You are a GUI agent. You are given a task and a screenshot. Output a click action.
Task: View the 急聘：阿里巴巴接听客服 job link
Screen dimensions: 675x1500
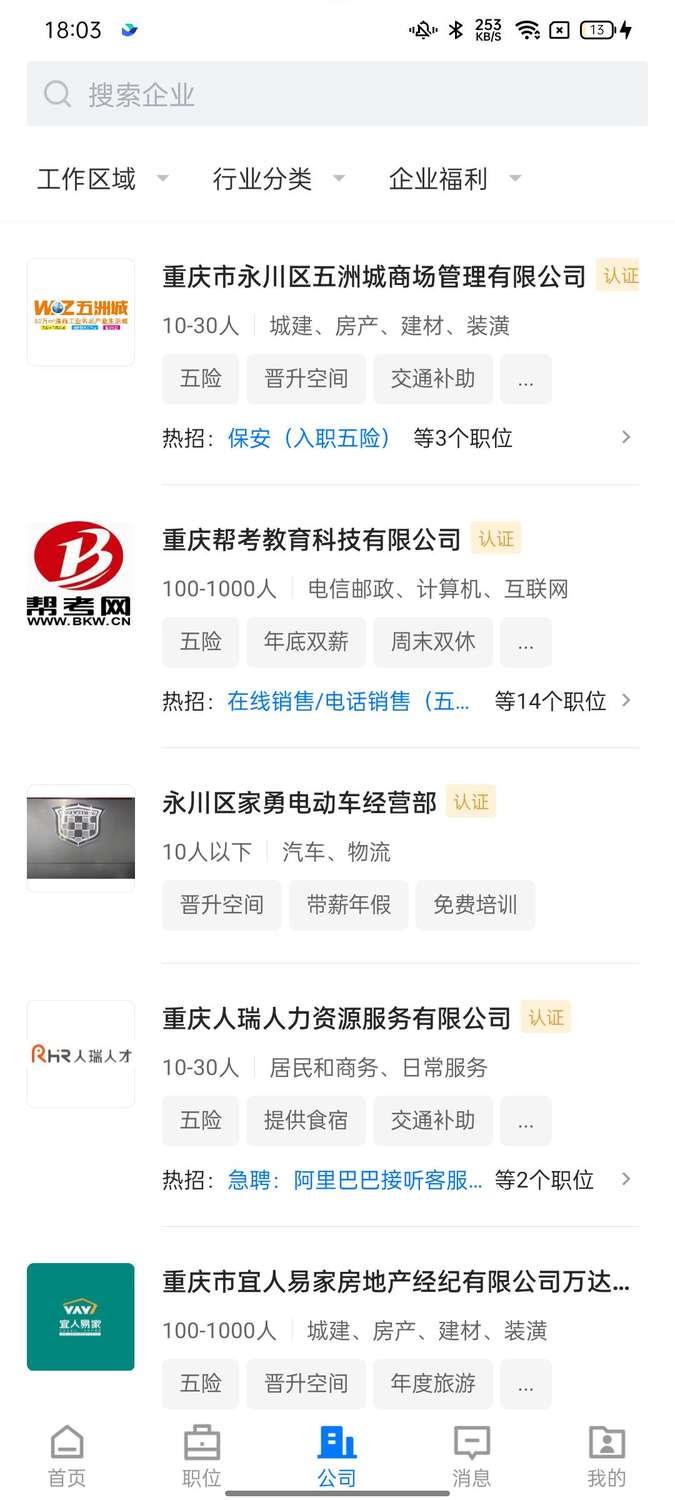point(355,1180)
